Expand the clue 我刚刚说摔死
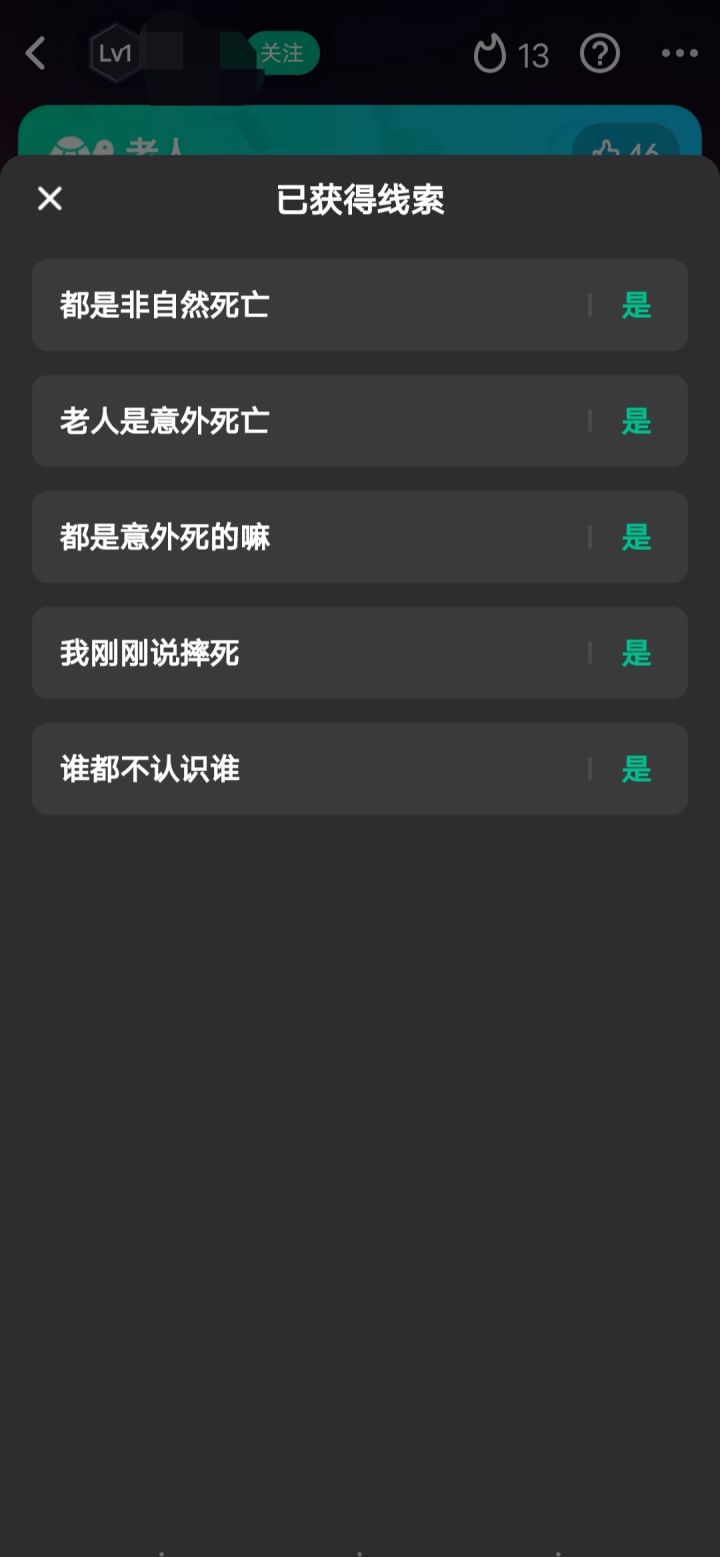 [360, 653]
